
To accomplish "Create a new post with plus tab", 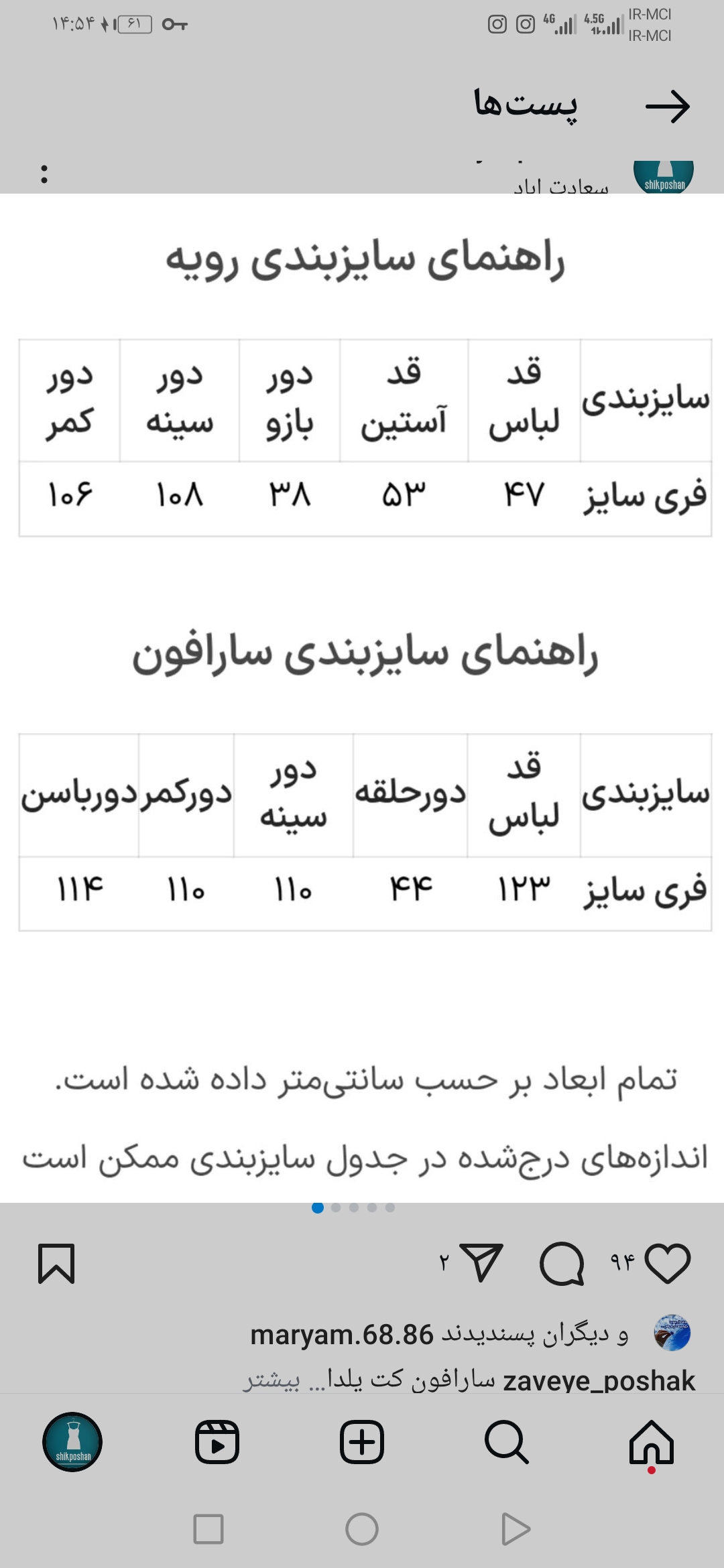I will click(362, 1442).
